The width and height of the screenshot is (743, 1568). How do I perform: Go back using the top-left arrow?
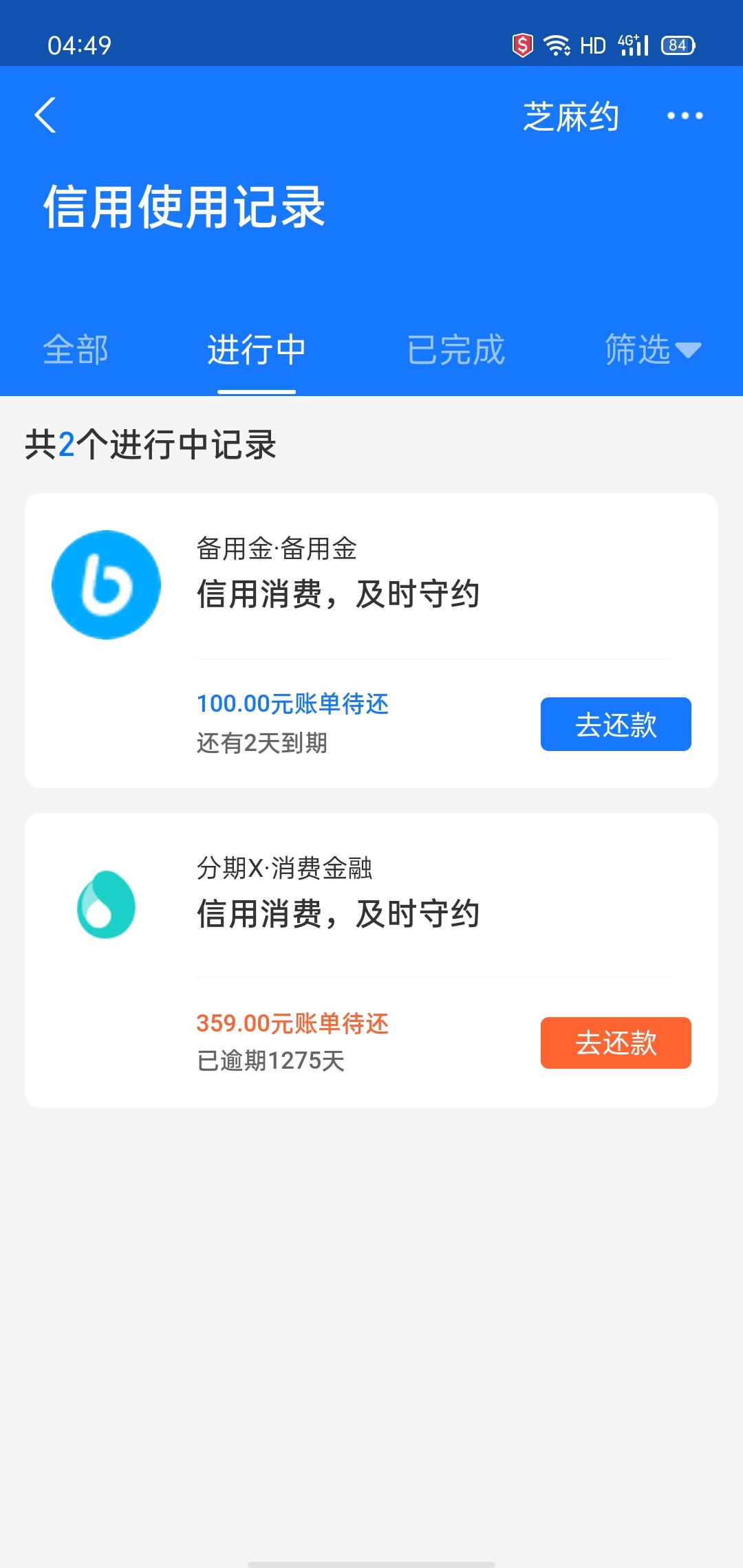point(45,115)
